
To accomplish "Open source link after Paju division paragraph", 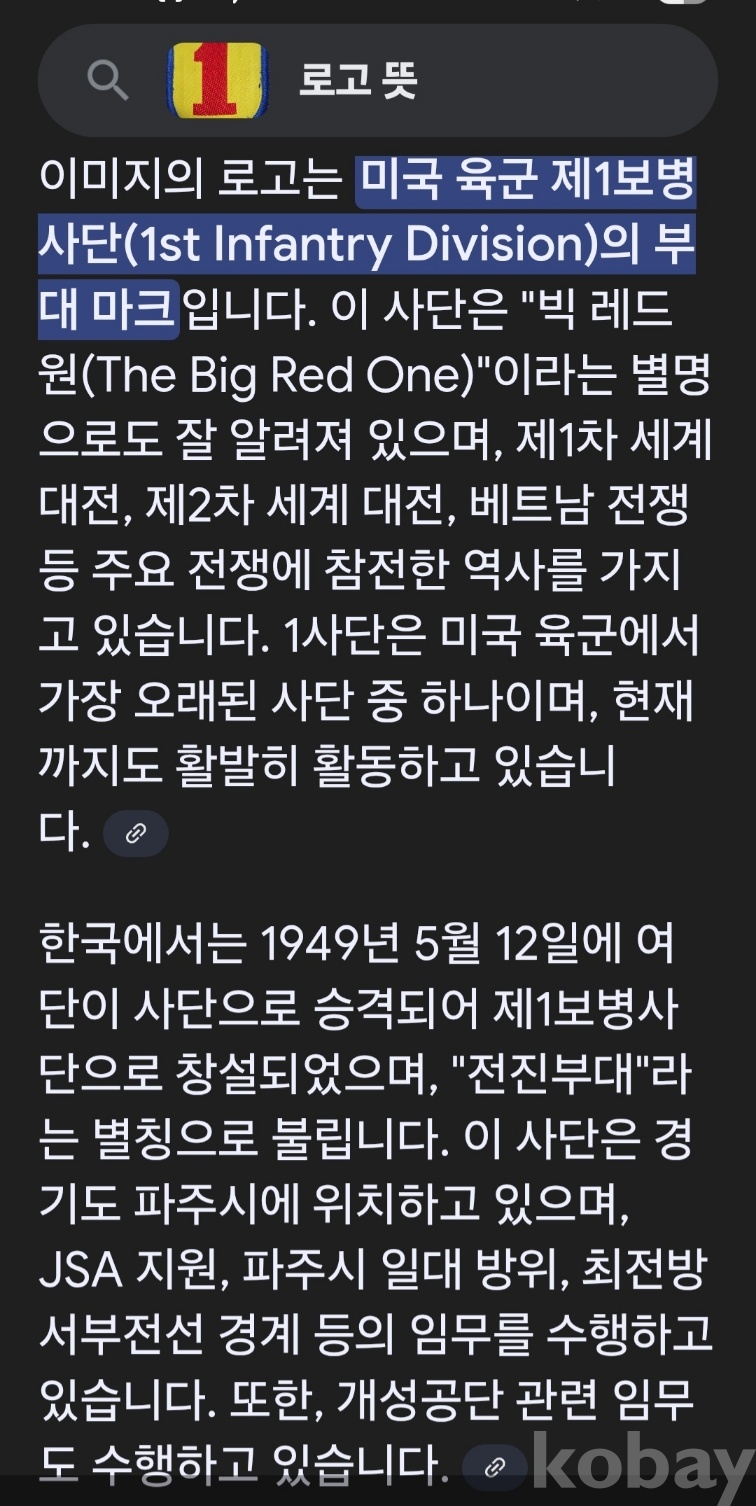I will tap(494, 1467).
